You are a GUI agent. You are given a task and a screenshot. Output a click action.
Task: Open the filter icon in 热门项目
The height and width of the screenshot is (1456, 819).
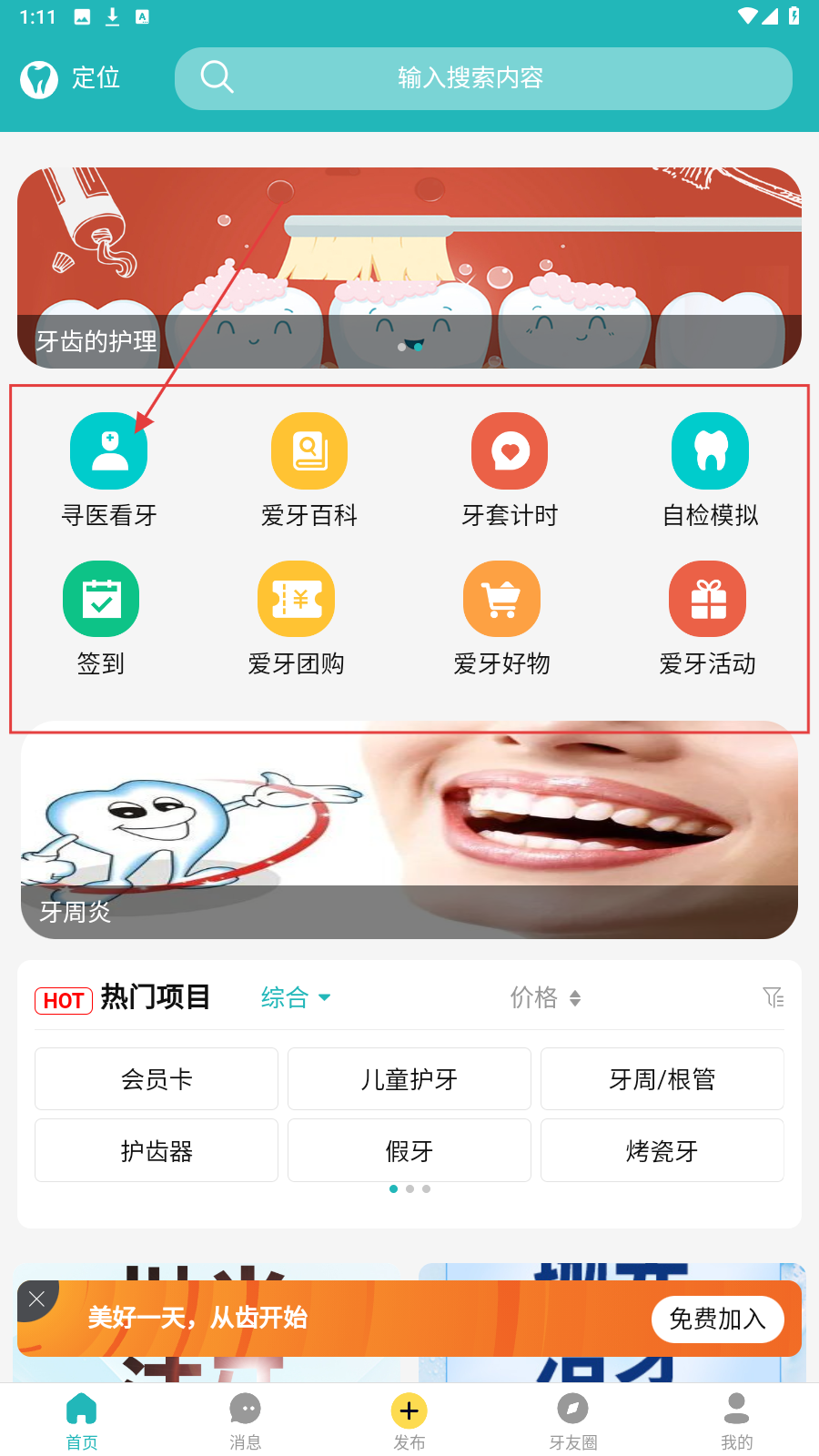pos(773,998)
